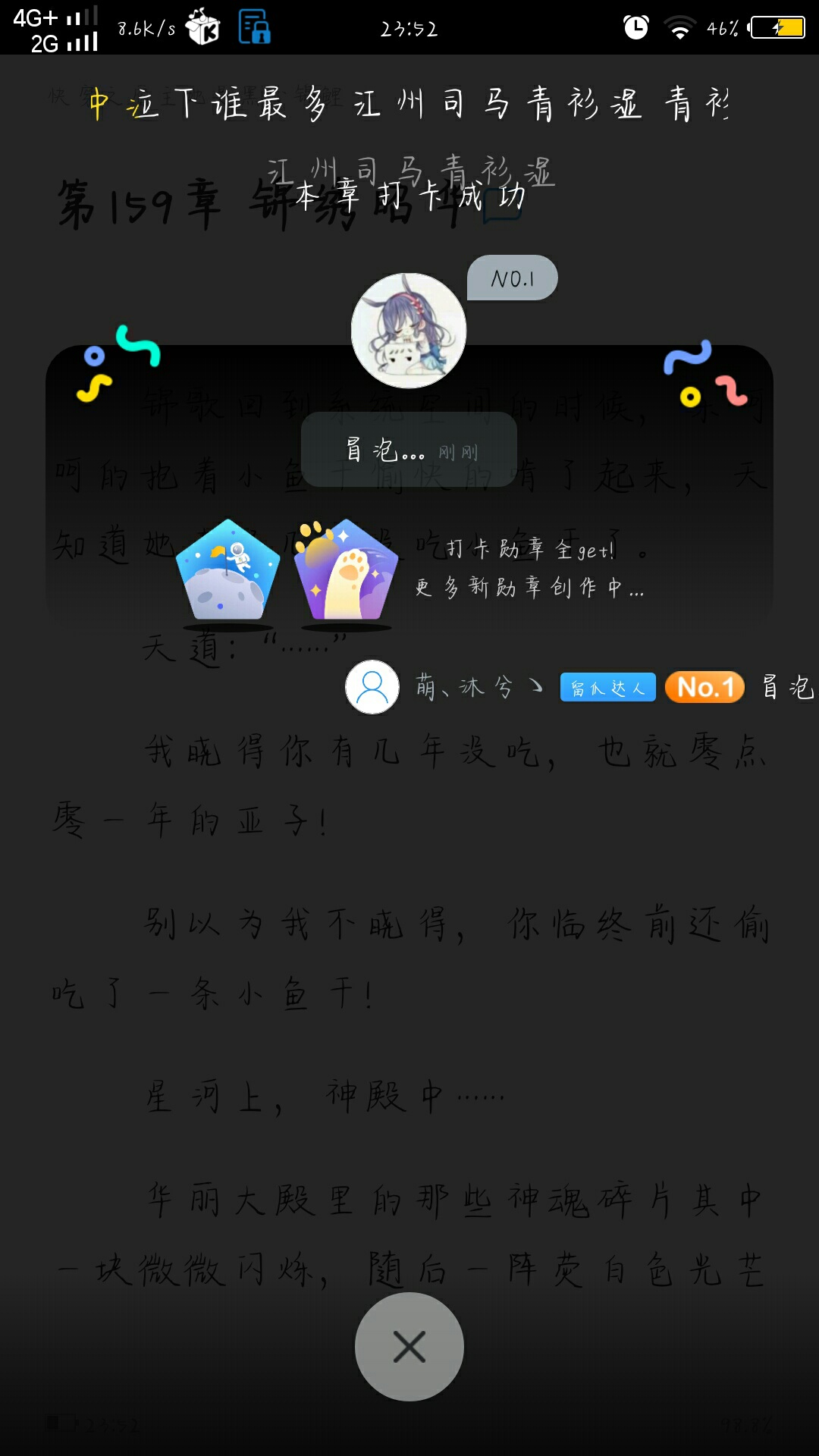The width and height of the screenshot is (819, 1456).
Task: Open the No.1 user's avatar
Action: click(409, 331)
